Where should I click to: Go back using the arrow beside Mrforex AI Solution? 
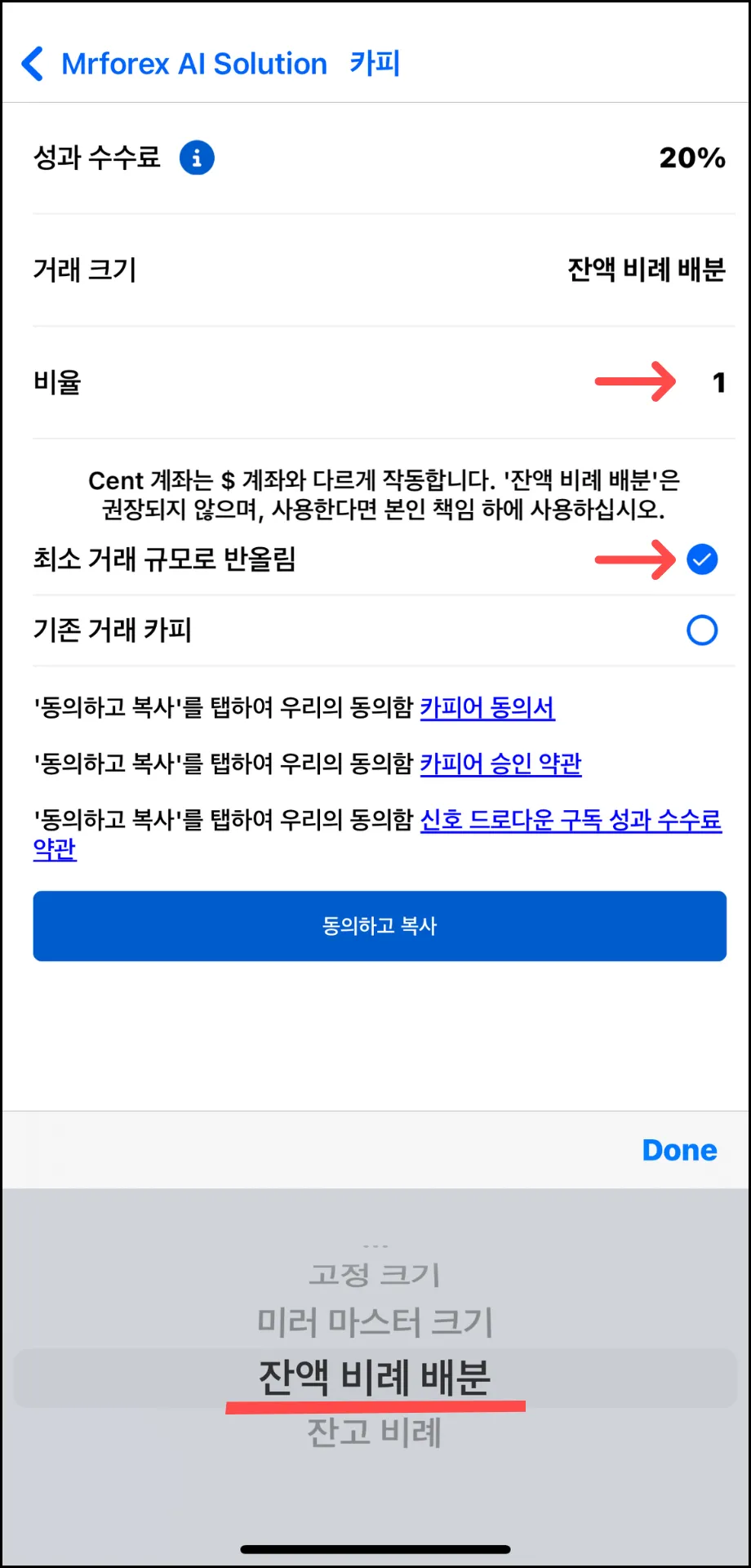(x=33, y=64)
